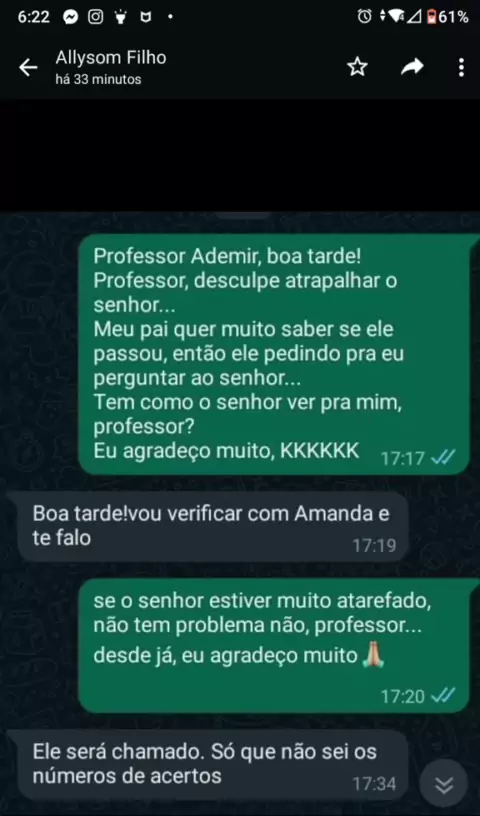Screen dimensions: 480x816
Task: Go back with the arrow icon
Action: (x=28, y=67)
